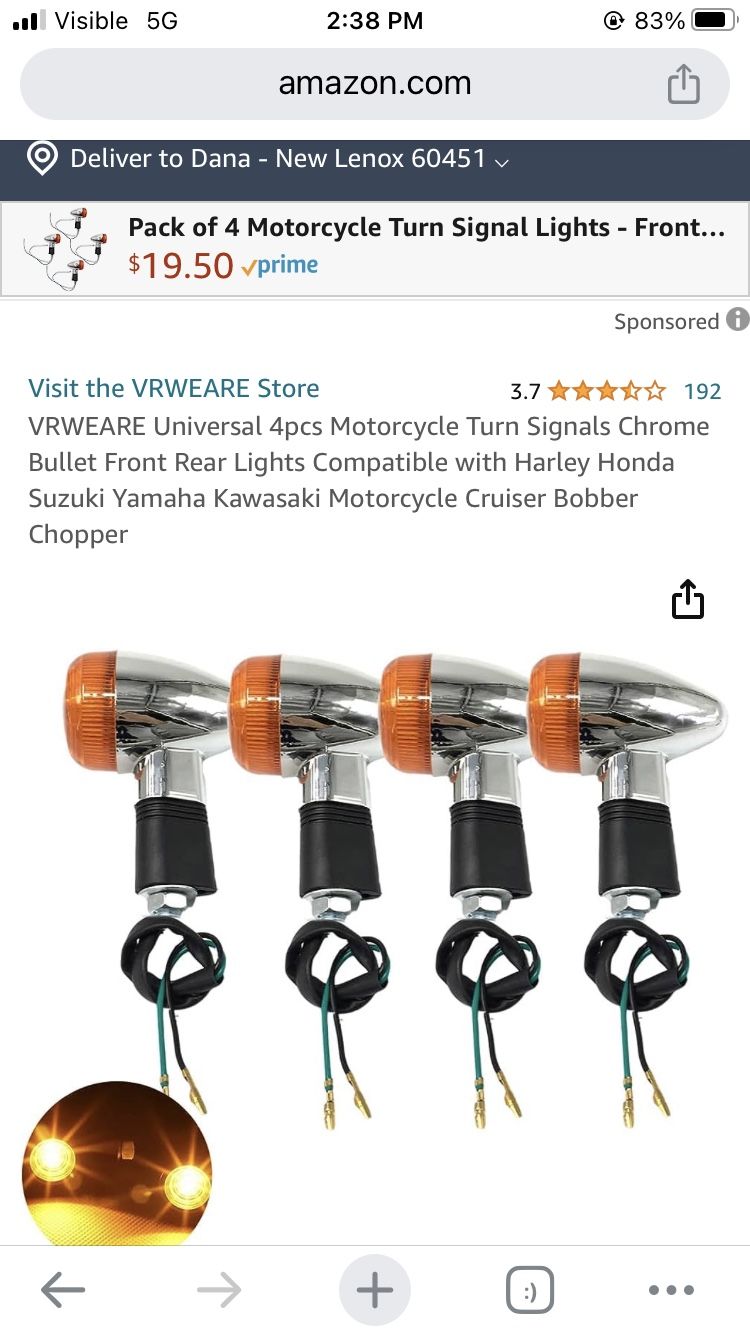Tap the amazon.com address bar
The image size is (750, 1334).
coord(374,84)
